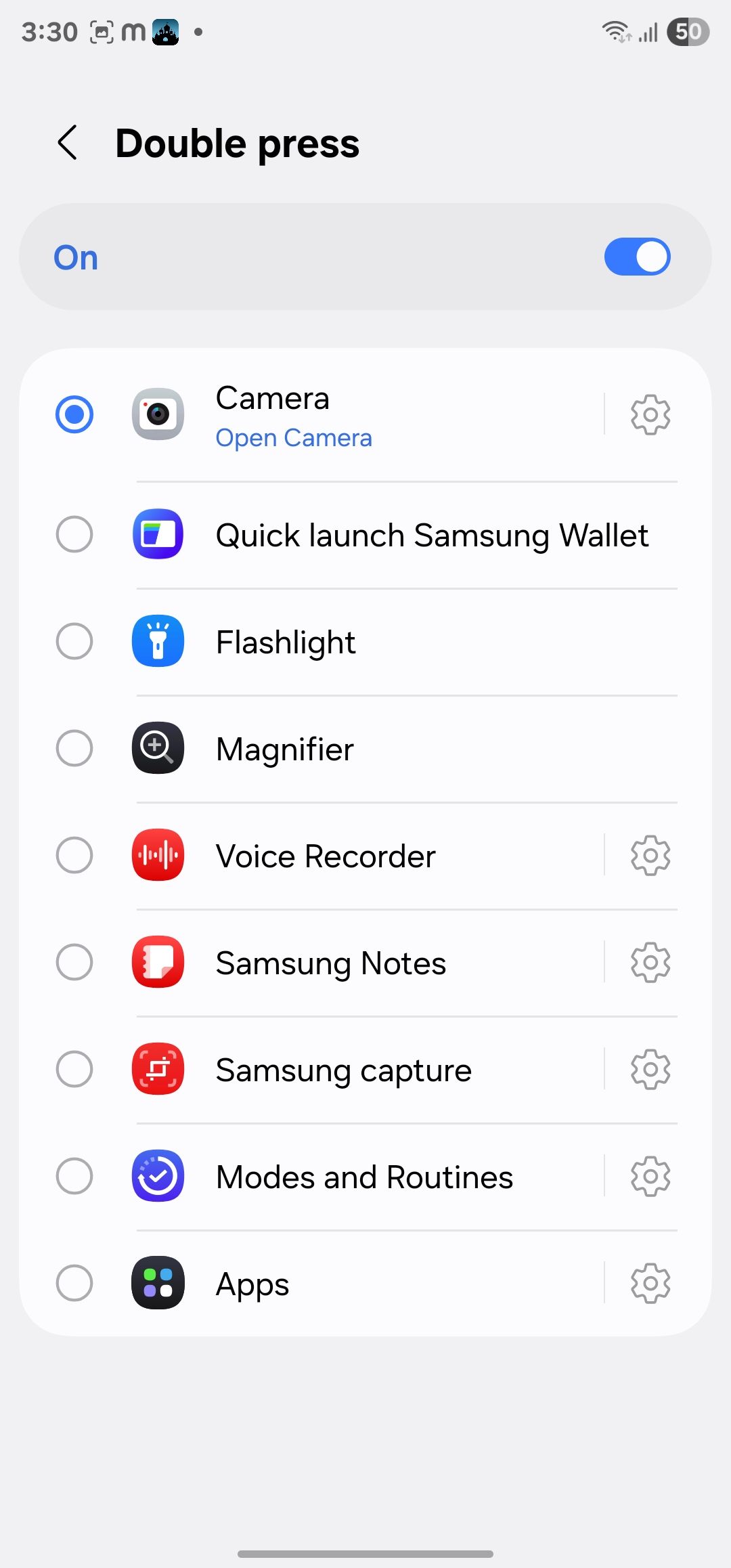This screenshot has height=1568, width=731.
Task: Open settings for Camera shortcut
Action: (x=649, y=414)
